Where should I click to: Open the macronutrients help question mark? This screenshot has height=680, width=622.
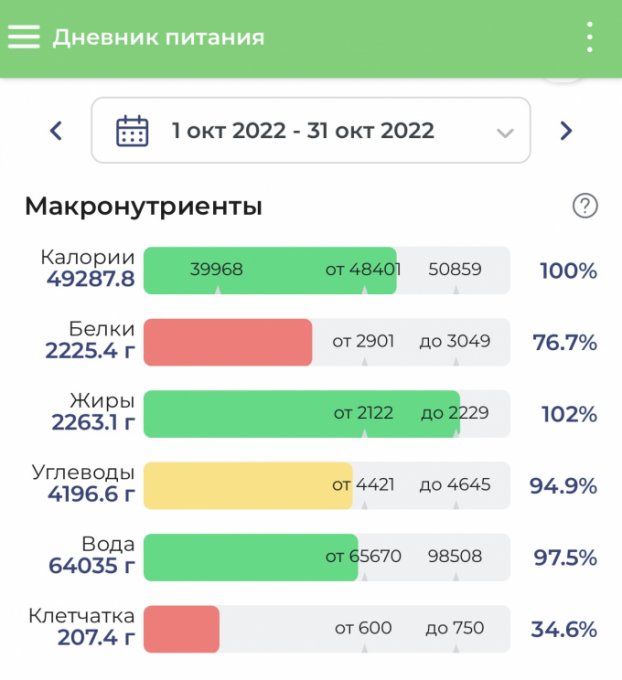[584, 206]
